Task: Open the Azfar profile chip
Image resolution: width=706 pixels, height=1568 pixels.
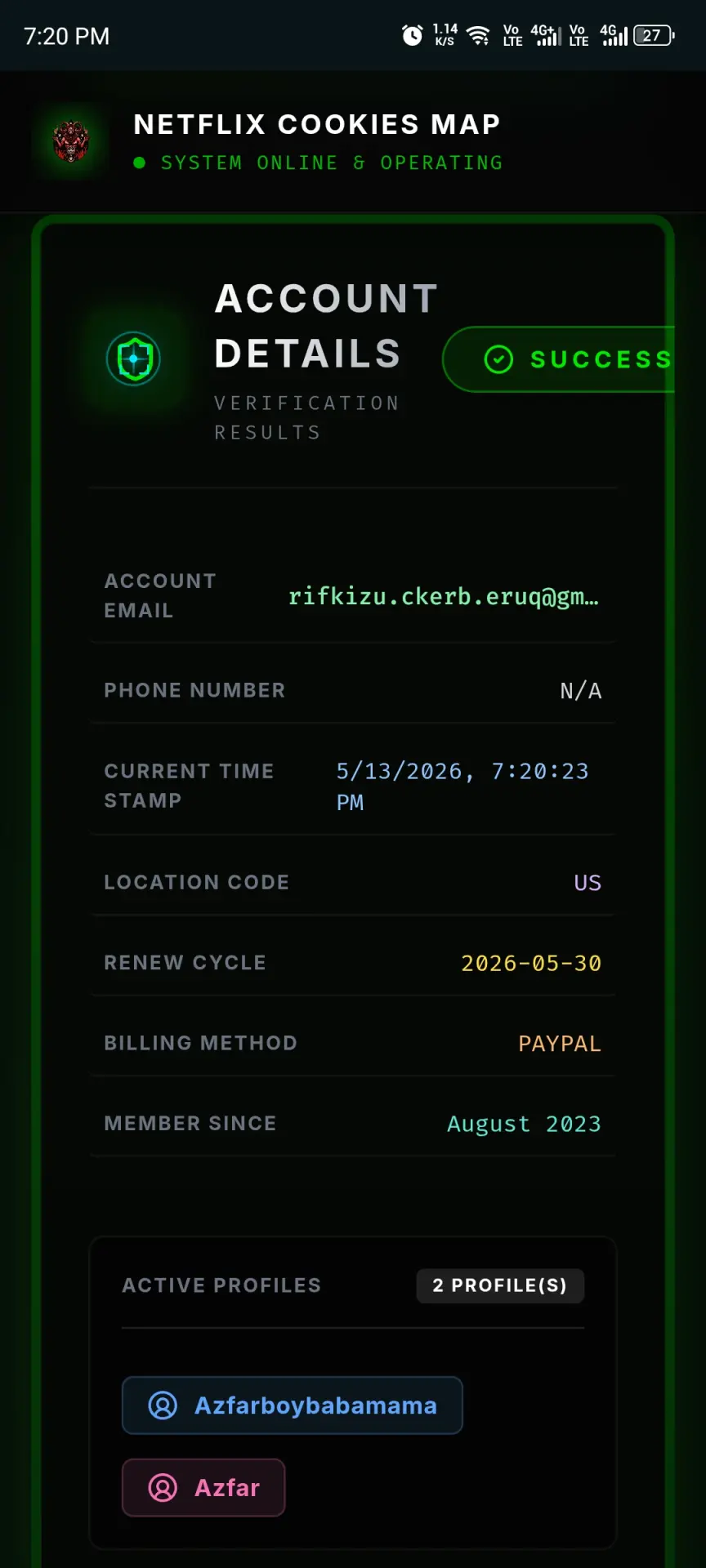Action: [x=203, y=1488]
